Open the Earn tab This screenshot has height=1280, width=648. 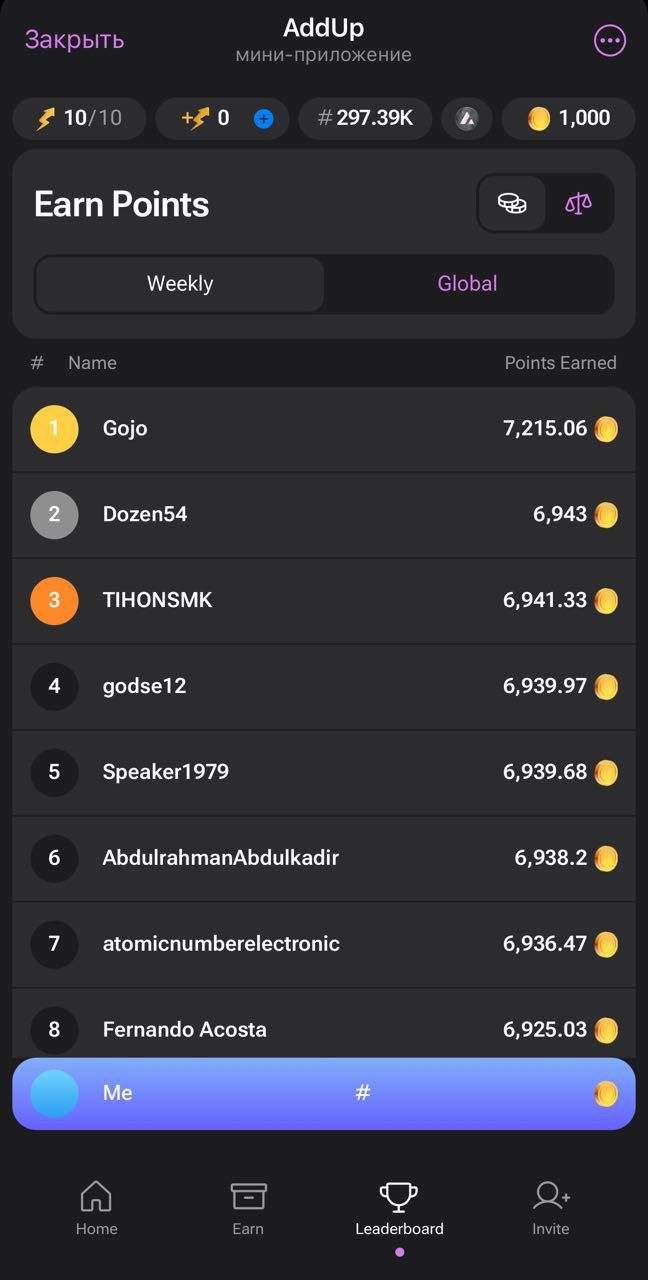point(248,1208)
